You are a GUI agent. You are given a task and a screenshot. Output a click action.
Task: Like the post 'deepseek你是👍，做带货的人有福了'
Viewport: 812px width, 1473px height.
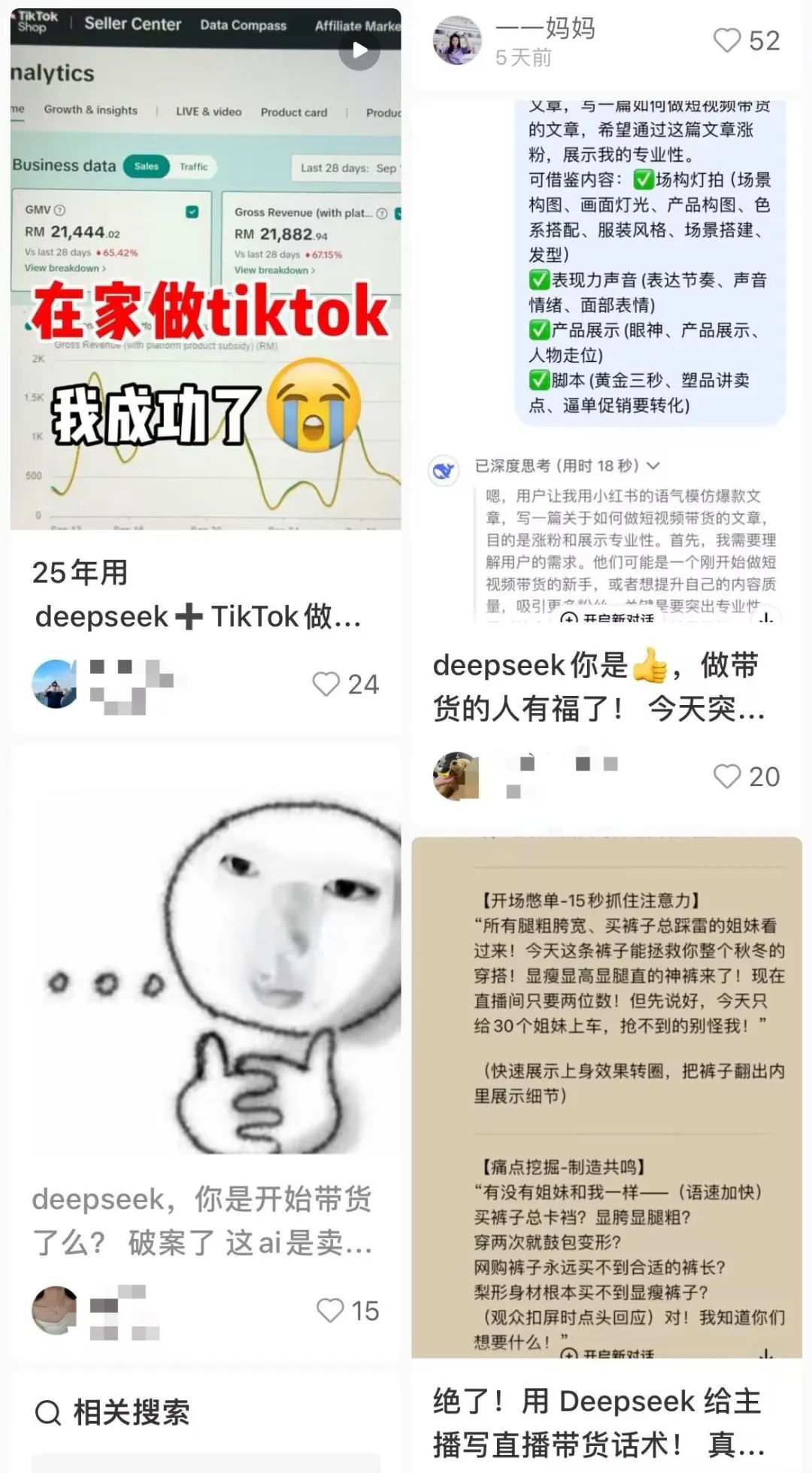727,776
